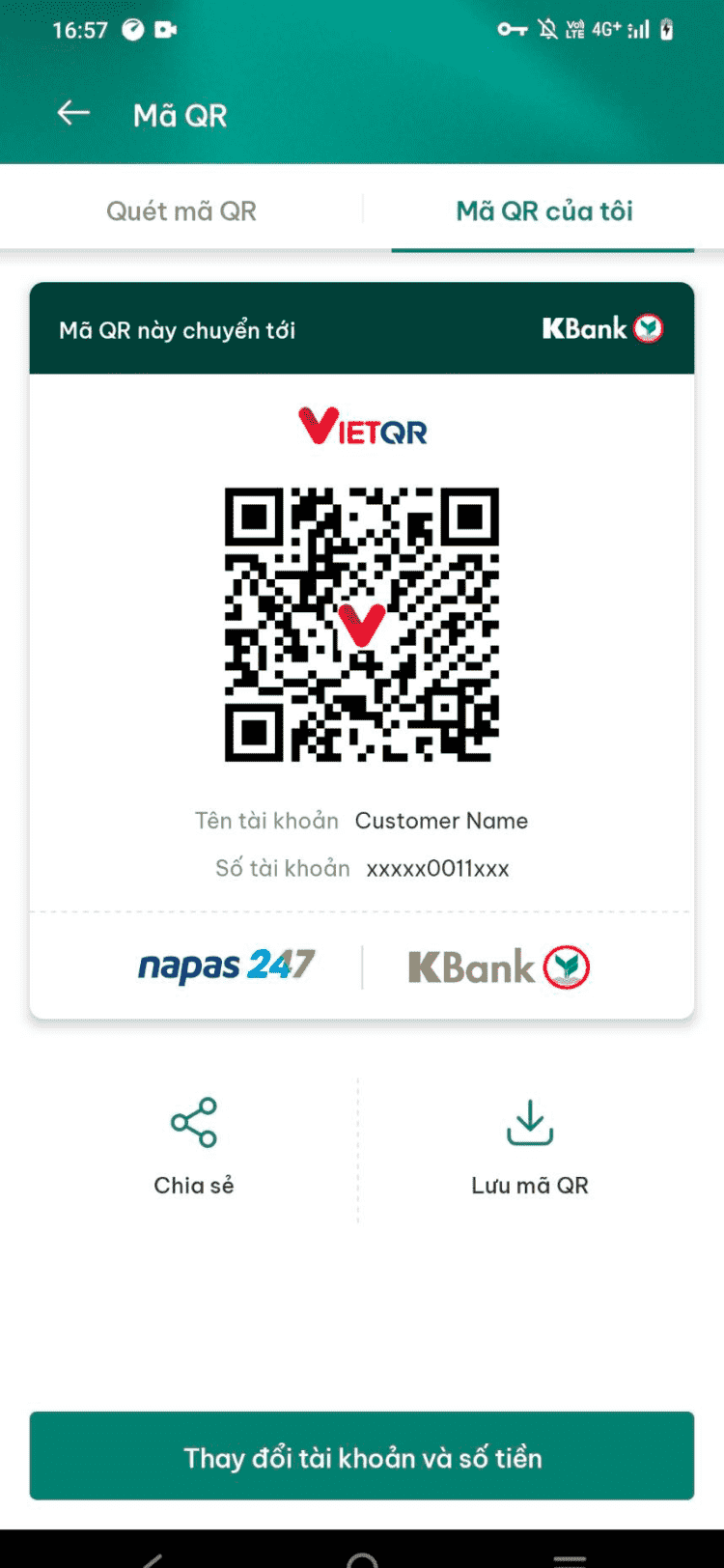This screenshot has width=724, height=1568.
Task: Tap Thay đổi tài khoản và số tiền
Action: 362,1456
